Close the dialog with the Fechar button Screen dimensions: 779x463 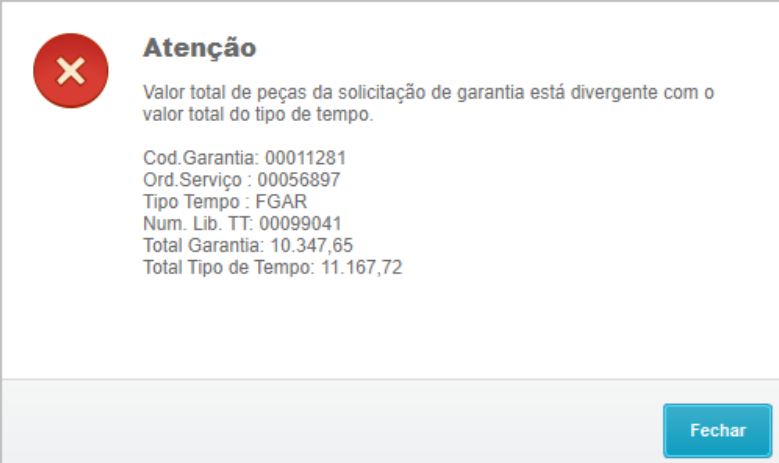pyautogui.click(x=717, y=430)
